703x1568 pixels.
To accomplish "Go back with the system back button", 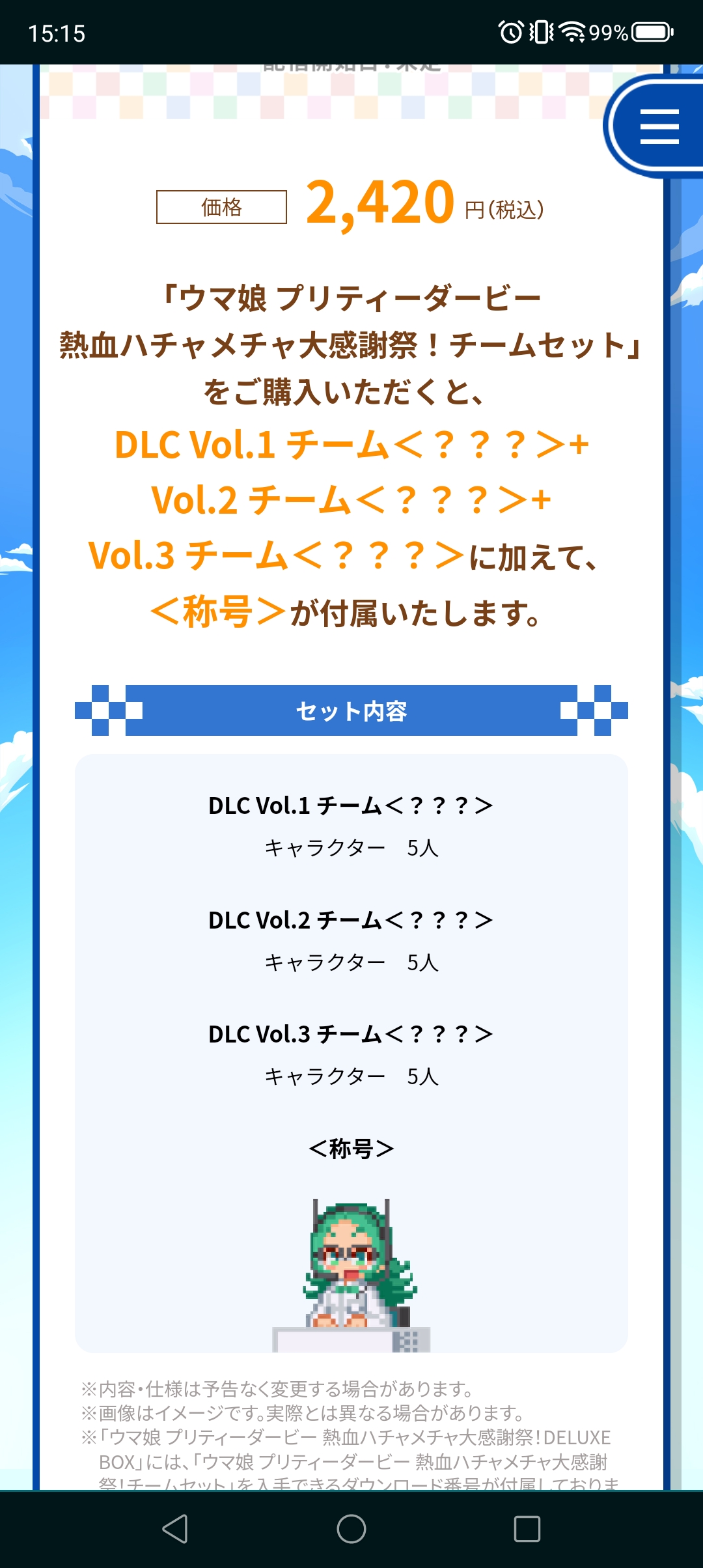I will tap(175, 1528).
